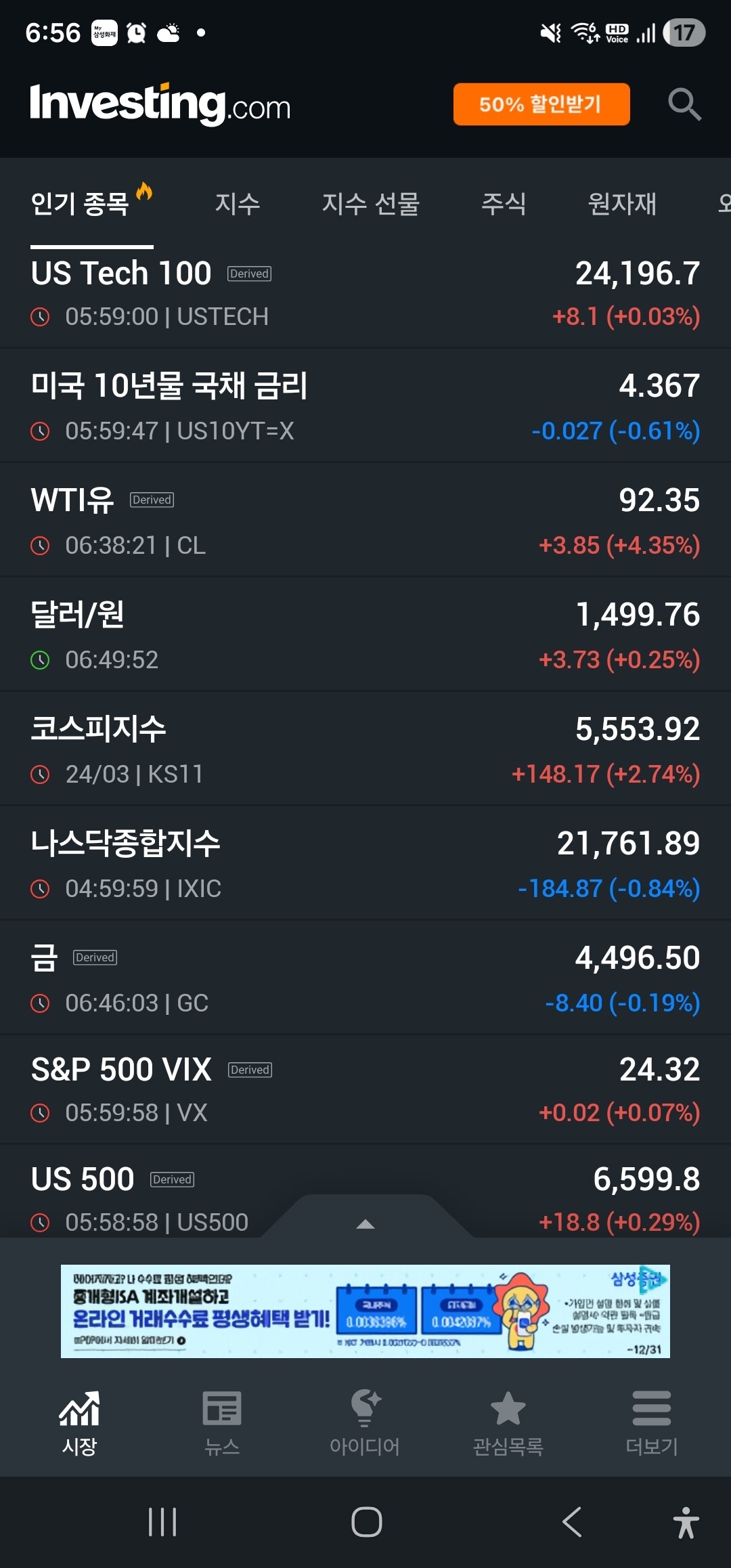Go to the 원자재 tab

622,203
